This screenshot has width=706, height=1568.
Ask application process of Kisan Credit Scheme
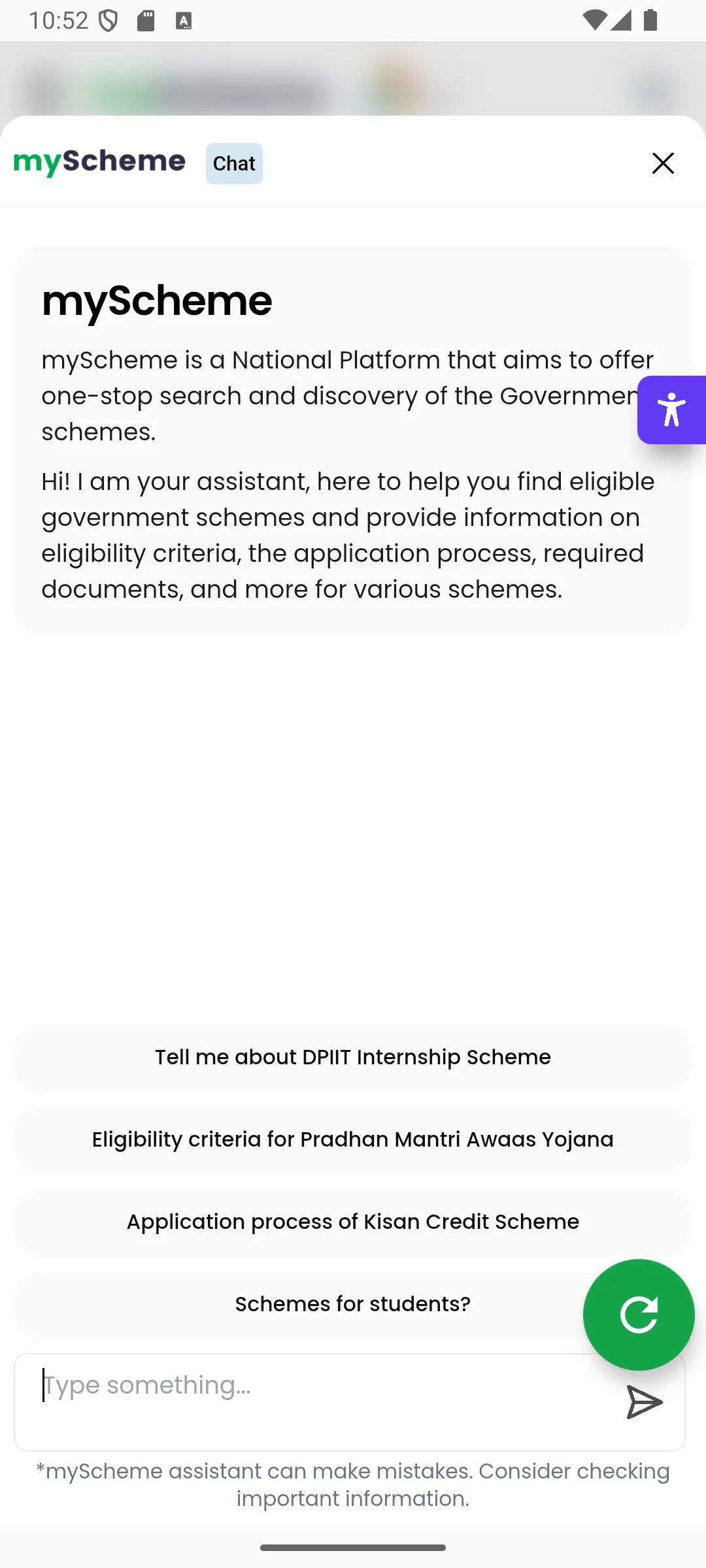pyautogui.click(x=353, y=1222)
